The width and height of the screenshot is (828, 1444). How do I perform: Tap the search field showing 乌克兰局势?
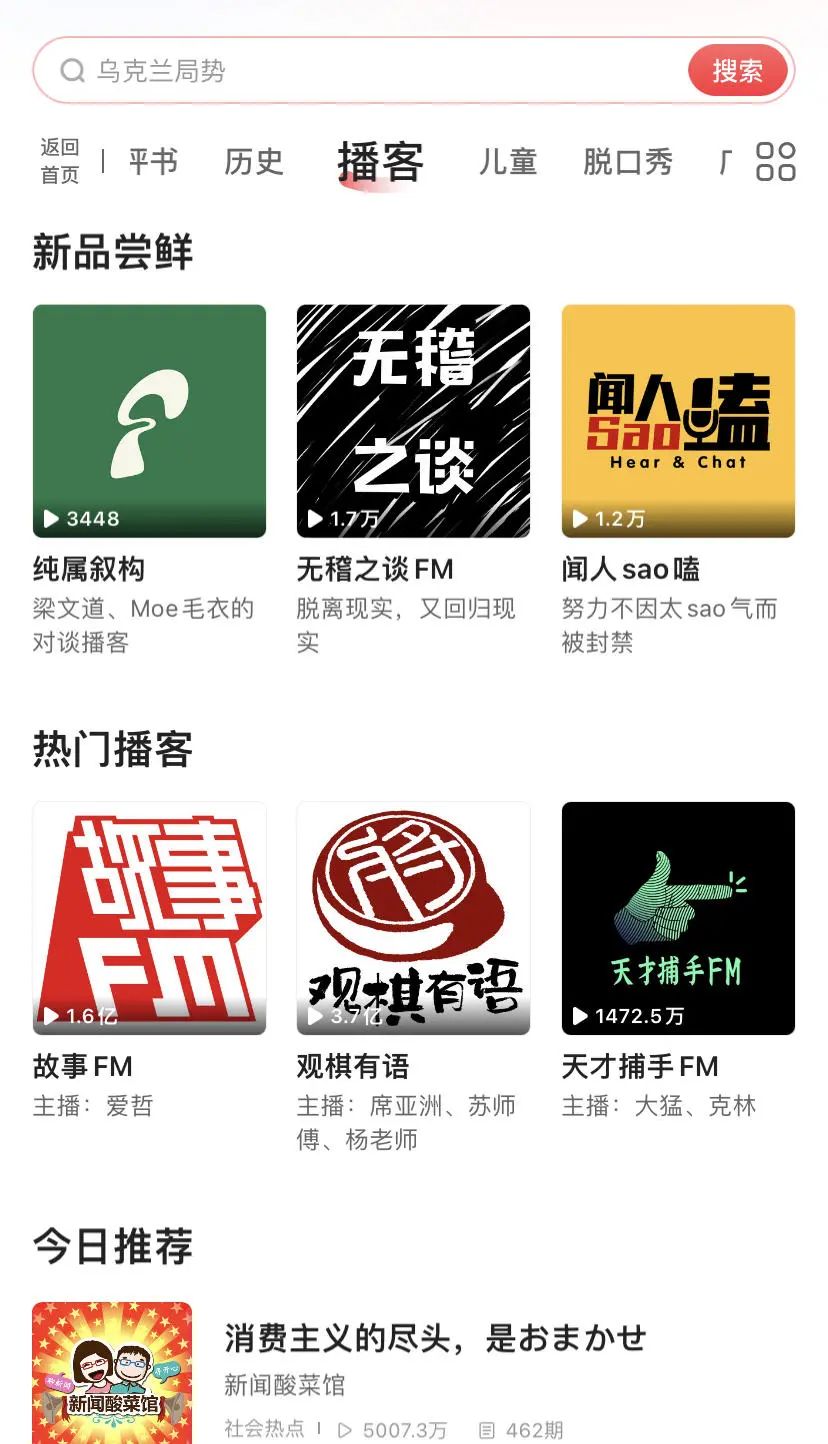click(x=360, y=71)
